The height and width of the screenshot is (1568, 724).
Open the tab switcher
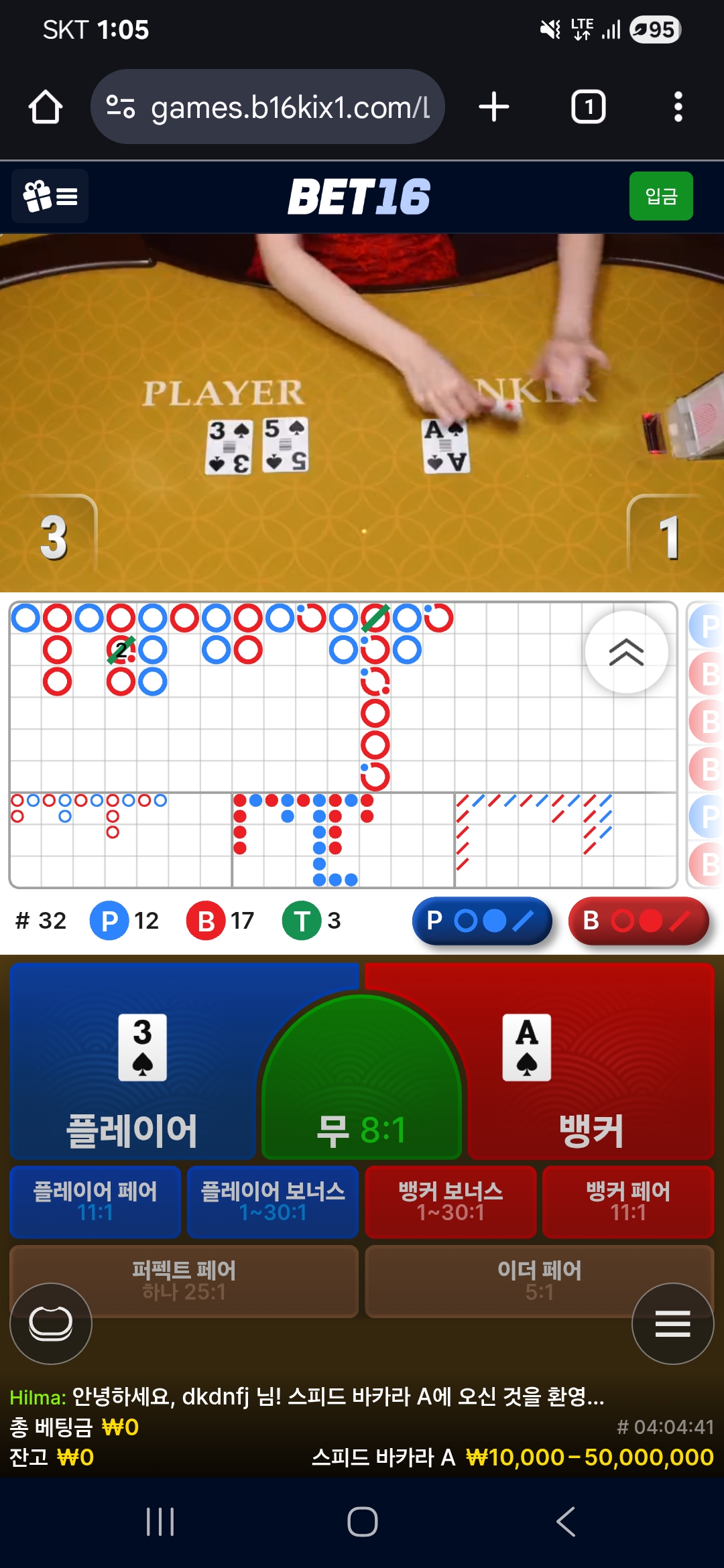pyautogui.click(x=589, y=107)
